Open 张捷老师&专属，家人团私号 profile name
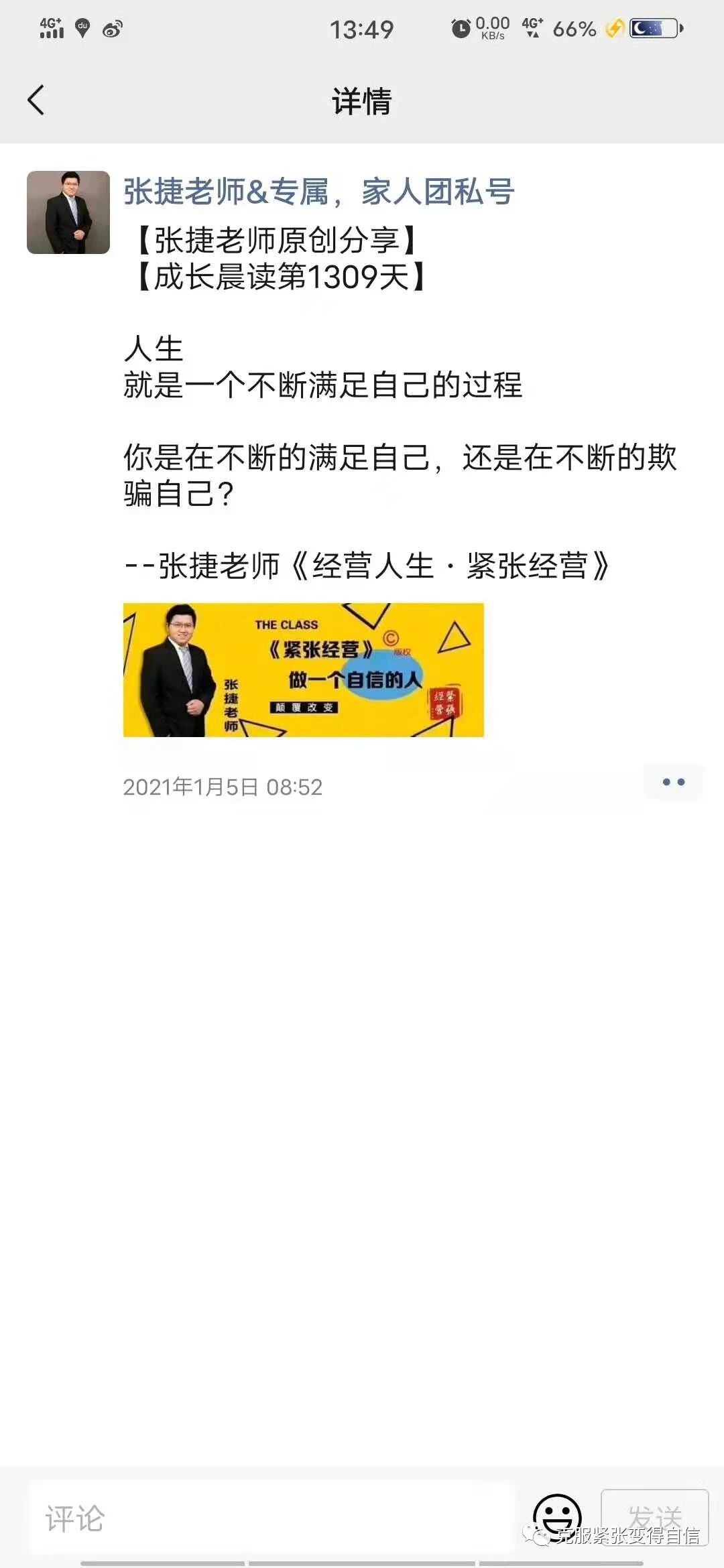This screenshot has height=1568, width=724. 318,192
